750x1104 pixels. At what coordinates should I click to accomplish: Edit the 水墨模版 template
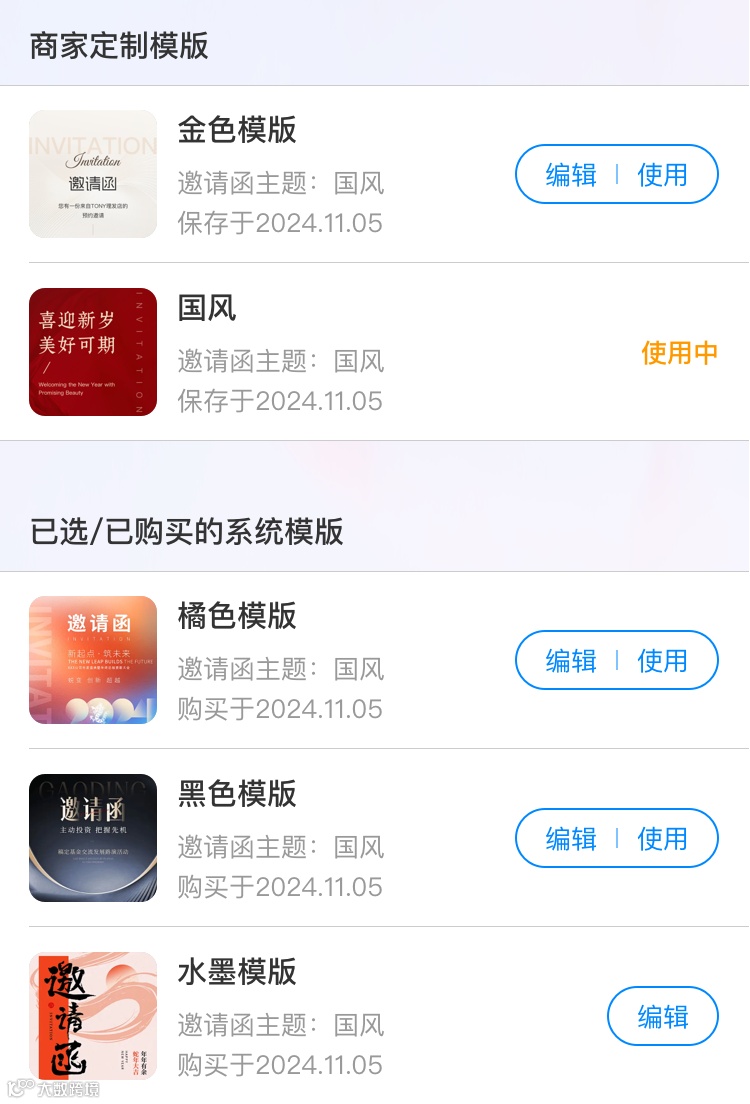pyautogui.click(x=663, y=1017)
